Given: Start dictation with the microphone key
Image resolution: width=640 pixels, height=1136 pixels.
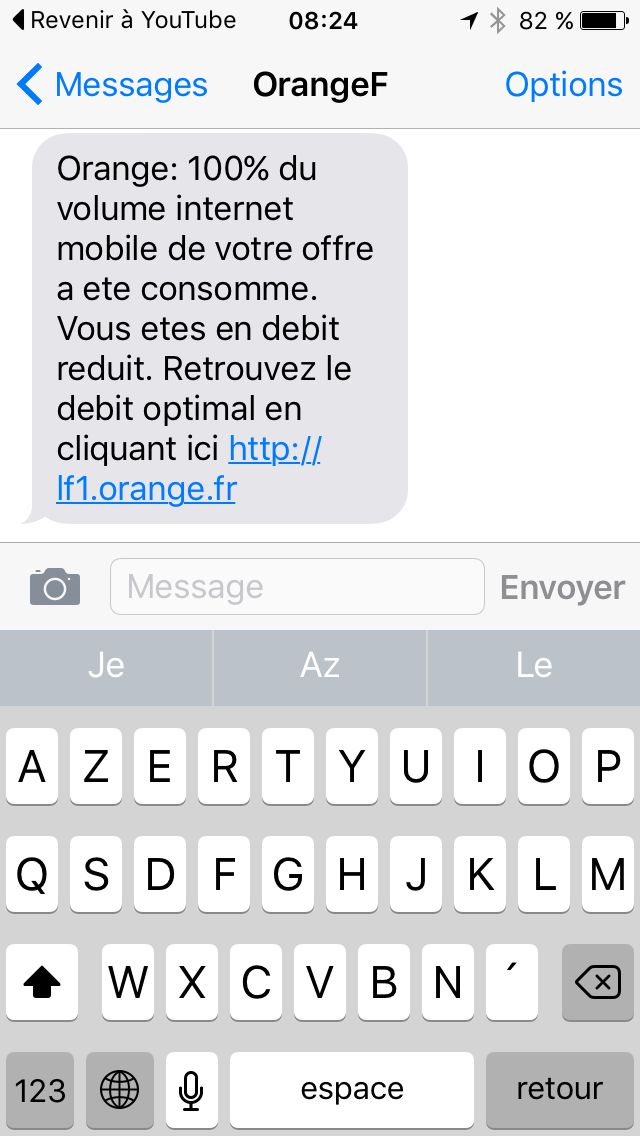Looking at the screenshot, I should pos(191,1089).
